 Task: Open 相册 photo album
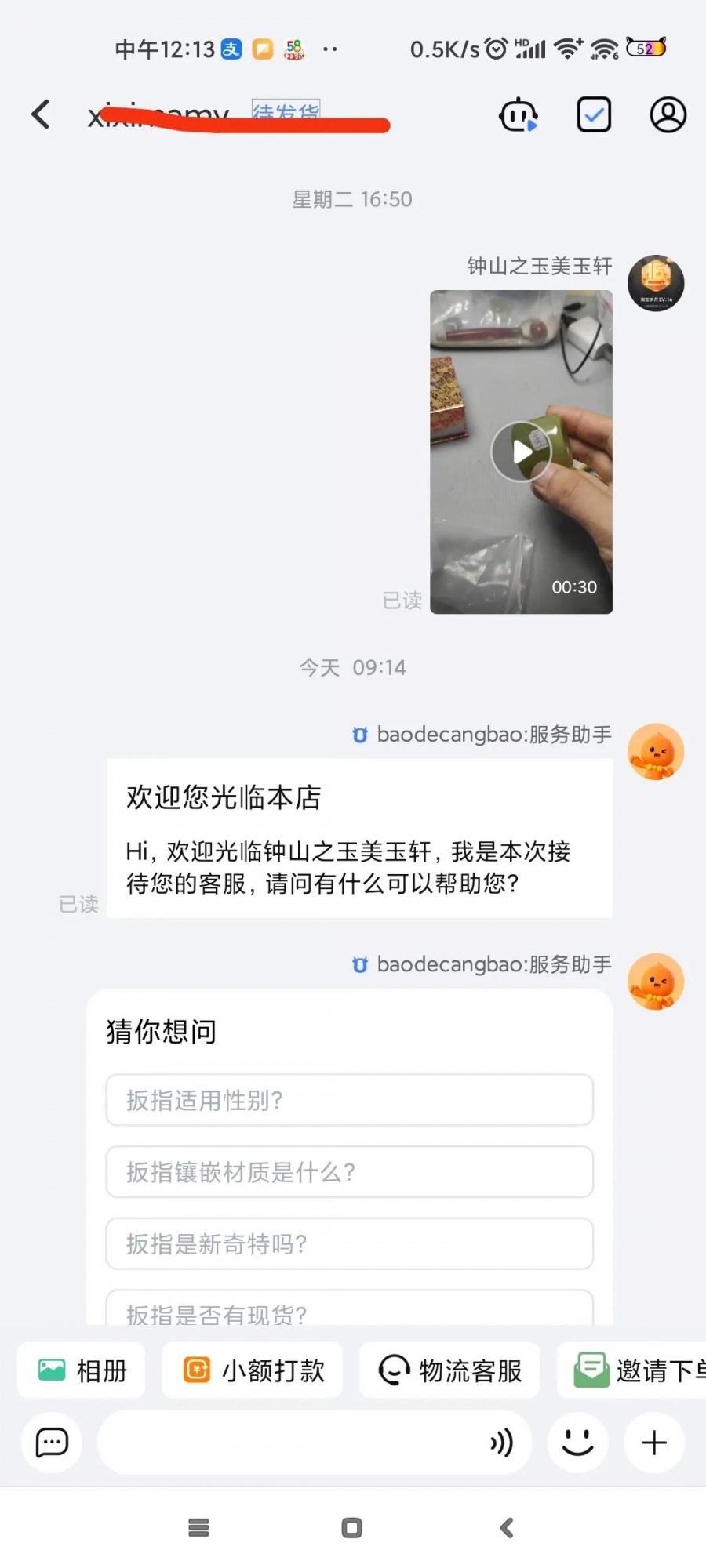coord(82,1370)
